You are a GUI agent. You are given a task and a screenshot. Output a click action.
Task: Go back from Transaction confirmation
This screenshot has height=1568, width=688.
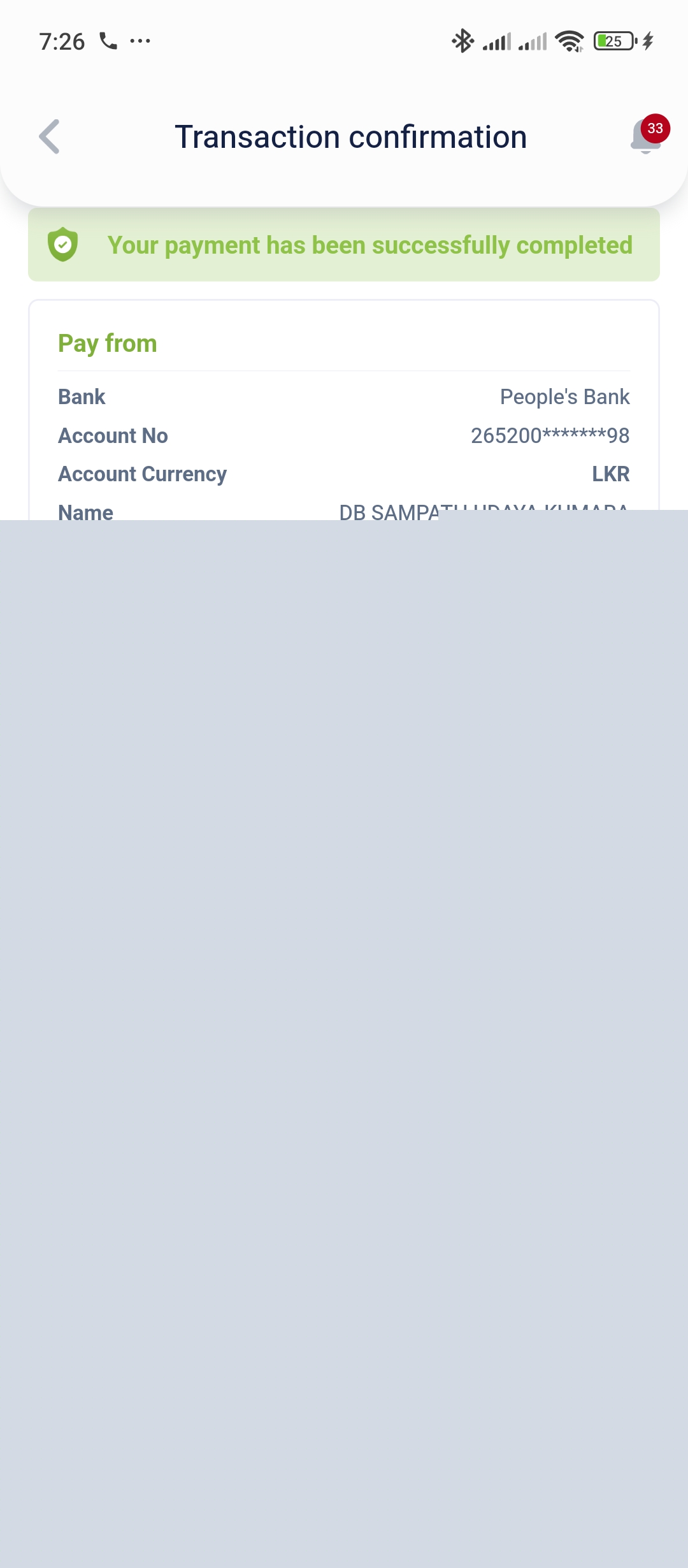click(x=50, y=137)
